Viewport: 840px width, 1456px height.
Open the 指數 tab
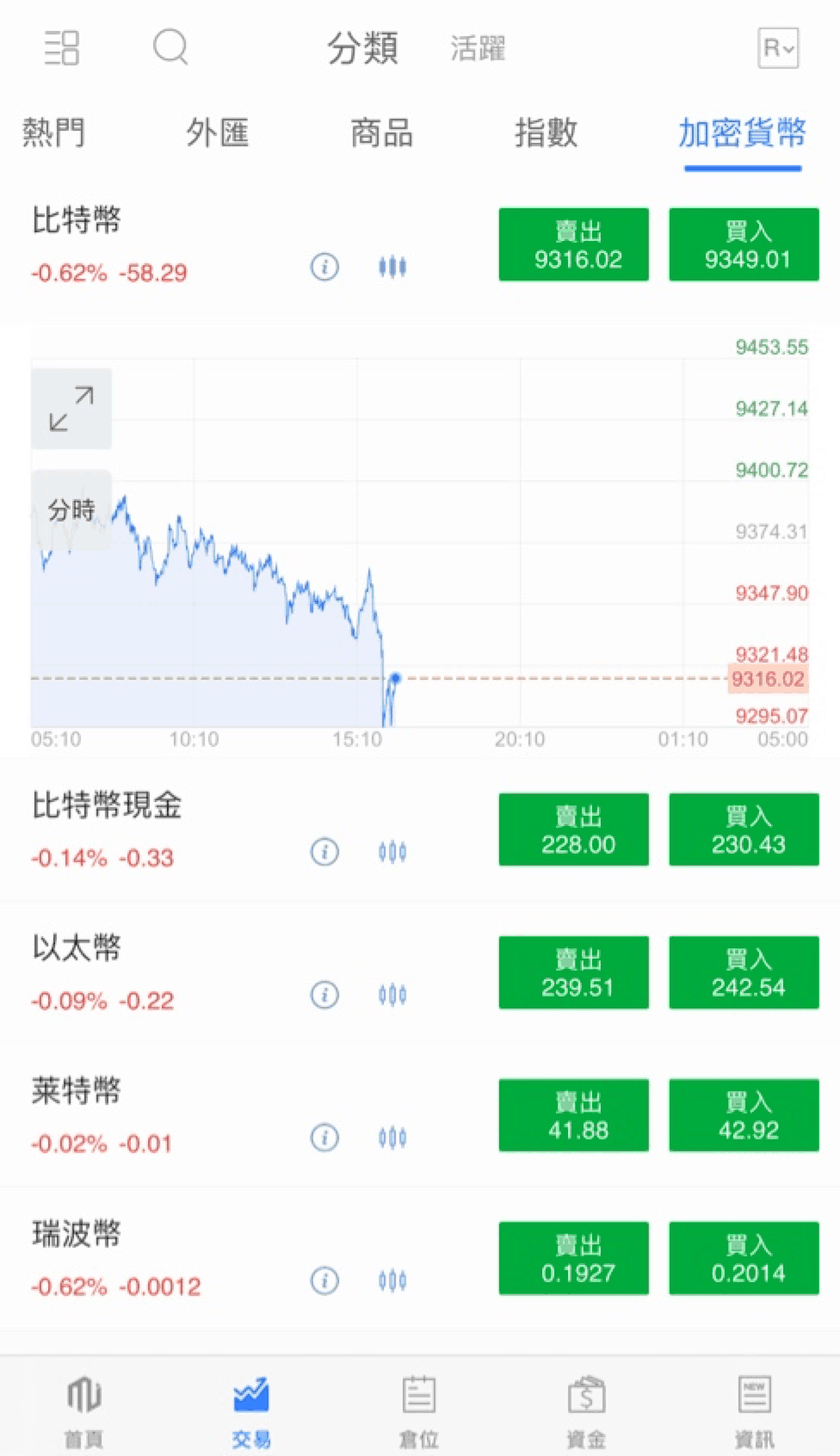(546, 133)
